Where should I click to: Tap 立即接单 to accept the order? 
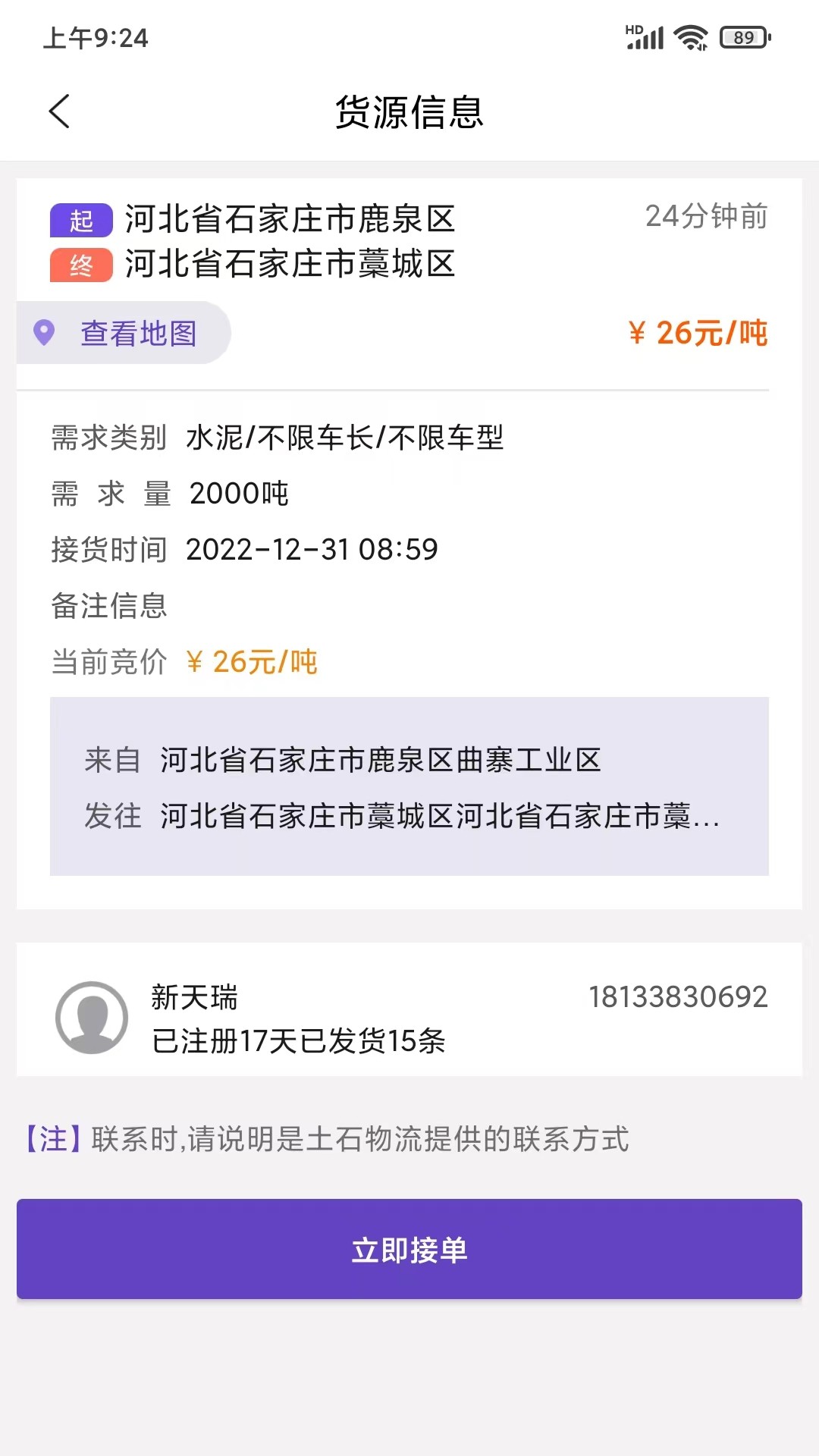click(409, 1249)
